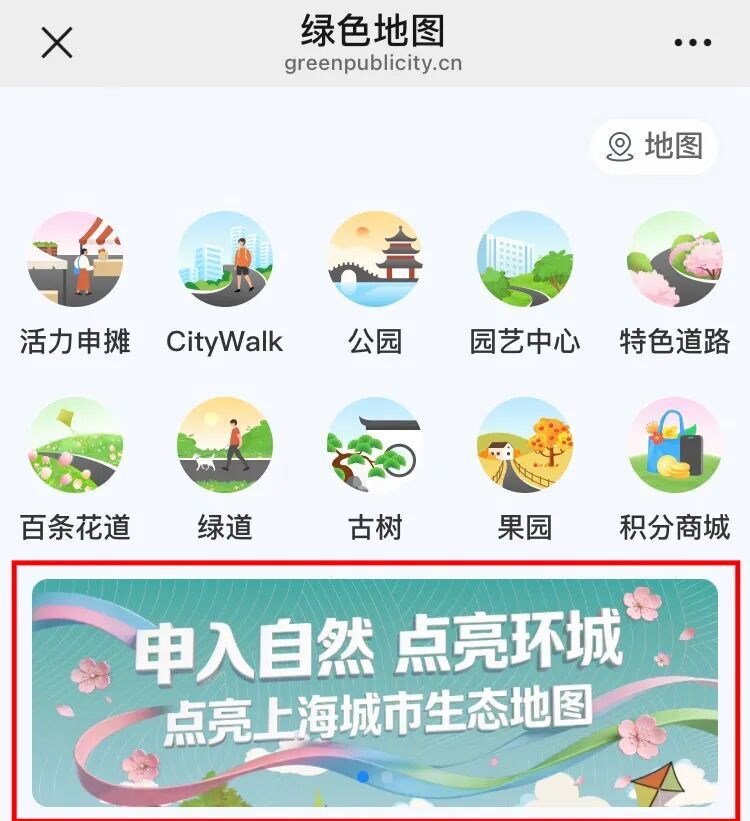Viewport: 750px width, 821px height.
Task: Open the three-dot overflow menu
Action: coord(692,43)
